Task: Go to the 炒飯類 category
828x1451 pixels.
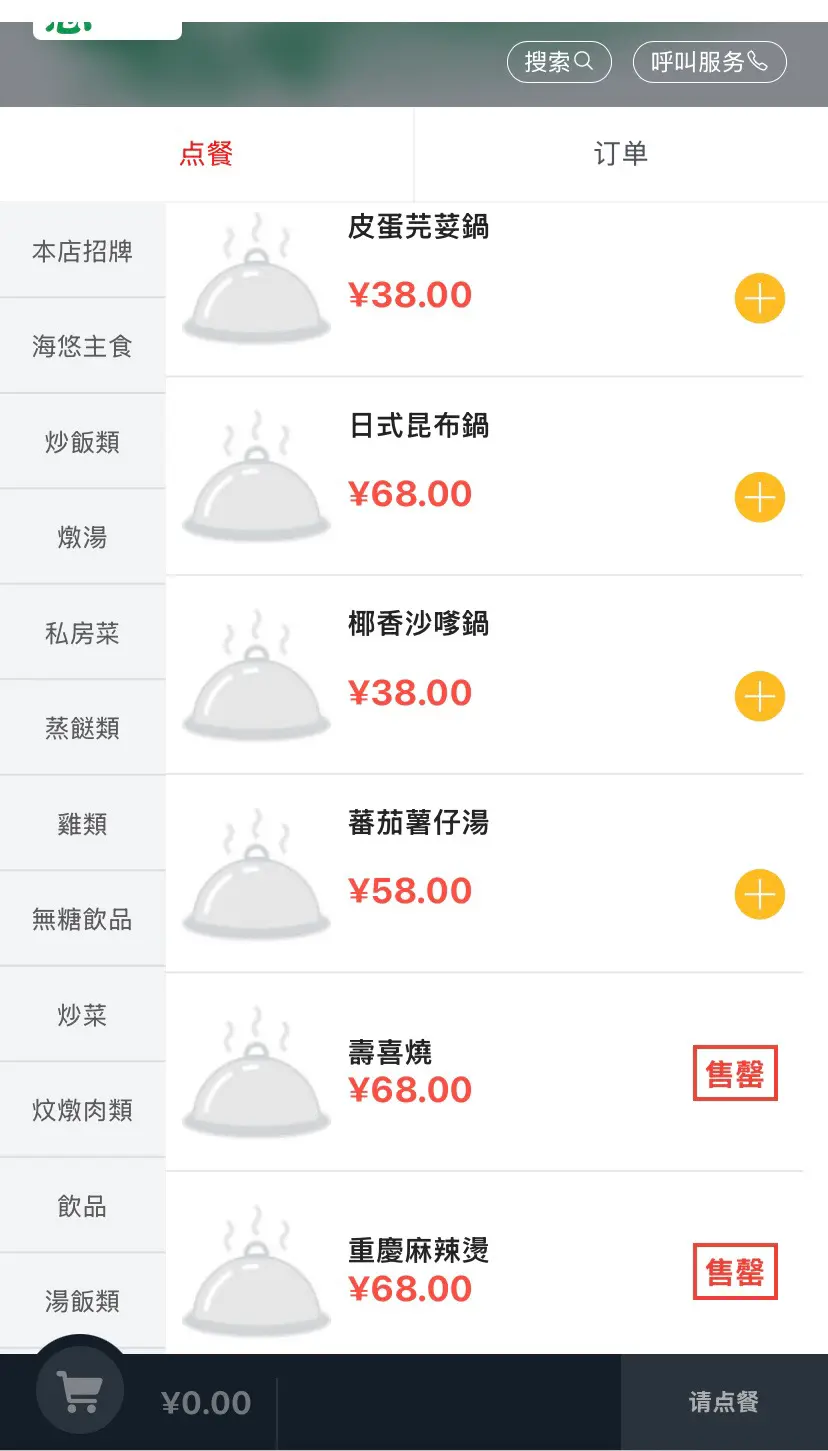Action: [82, 442]
